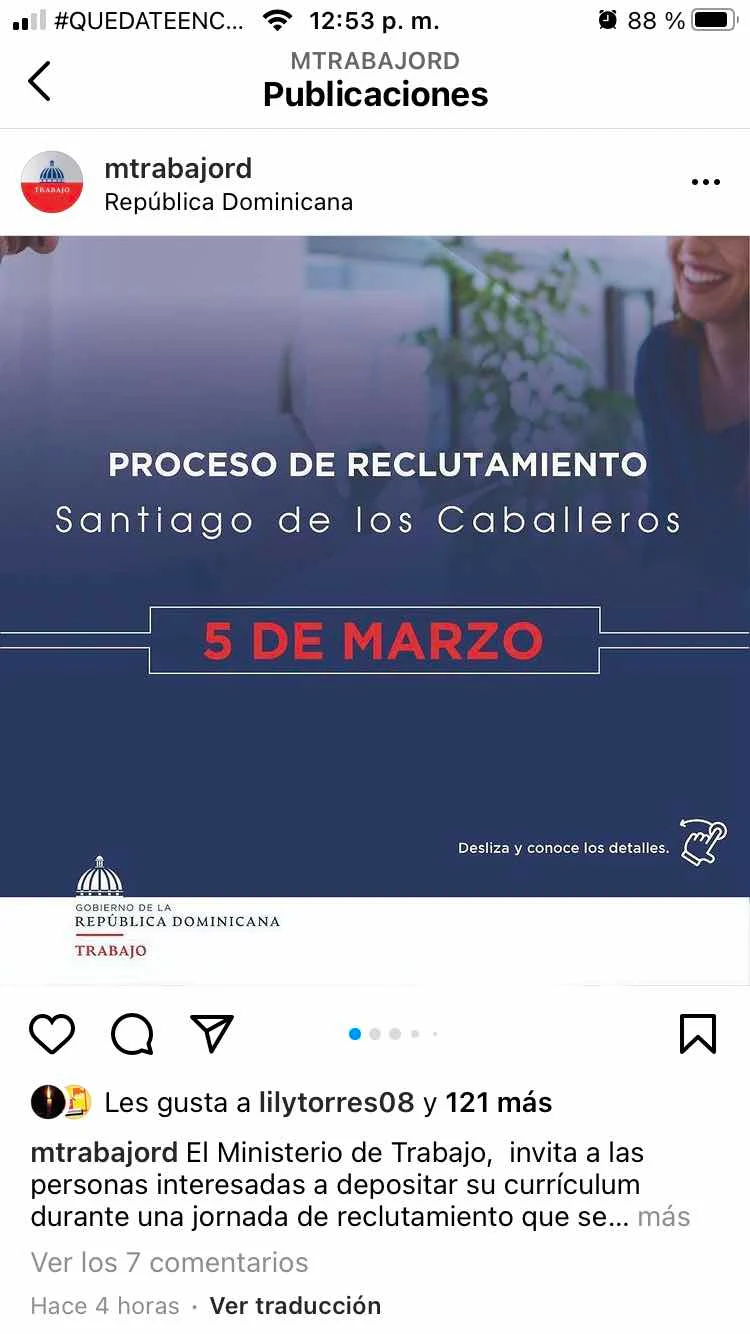Save the post with the bookmark icon
Viewport: 750px width, 1334px height.
697,1034
